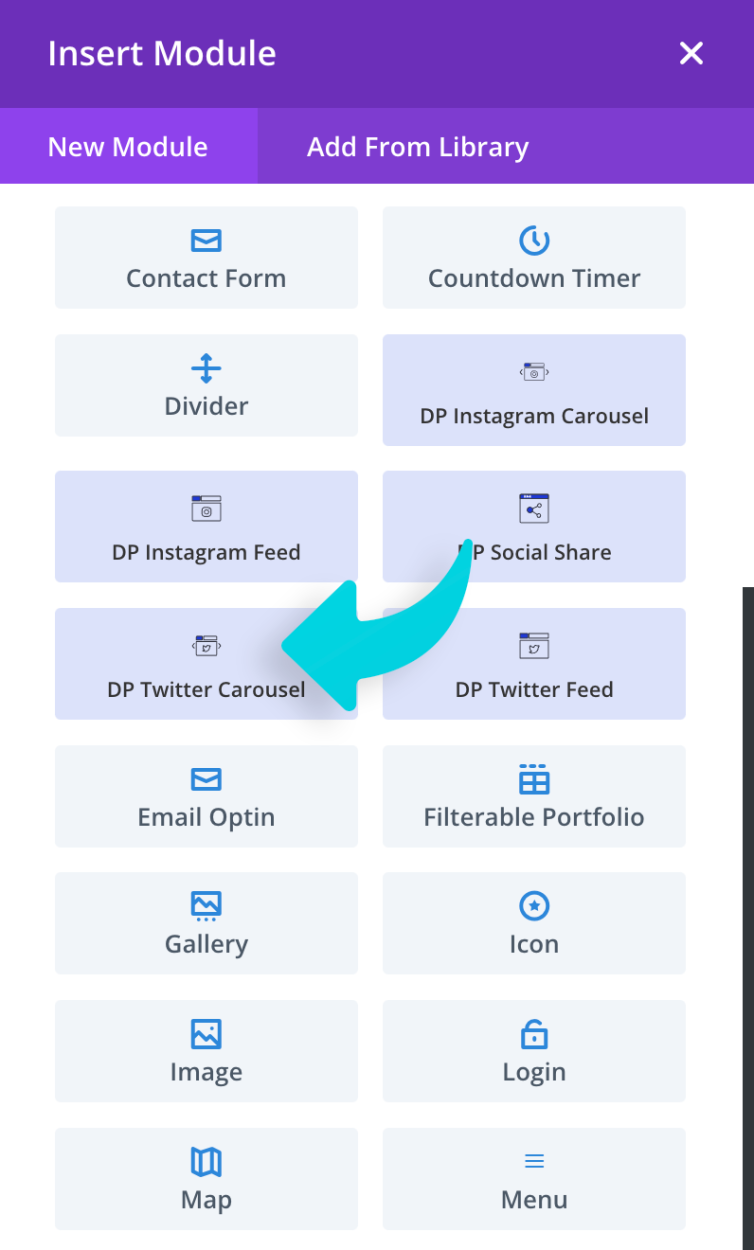Add a Map module

206,1179
